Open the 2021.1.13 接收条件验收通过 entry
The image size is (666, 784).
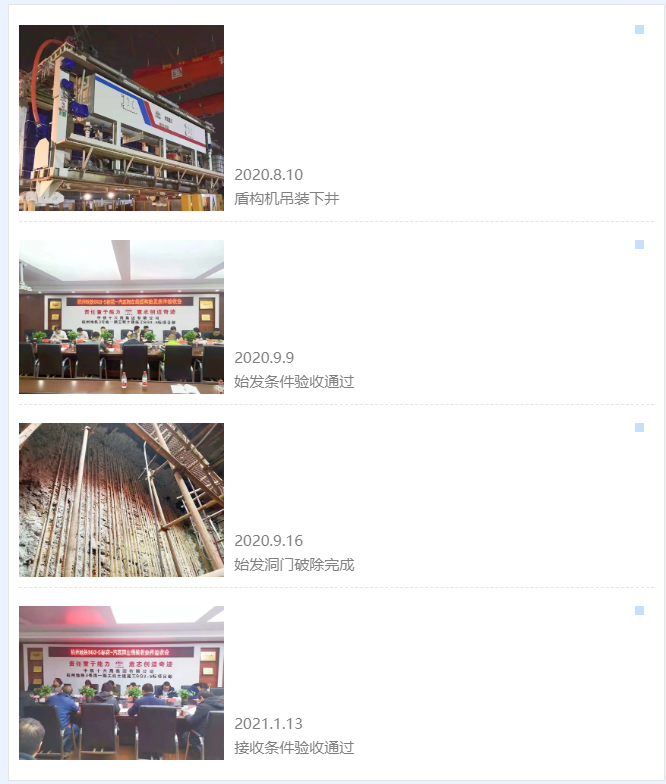coord(294,747)
